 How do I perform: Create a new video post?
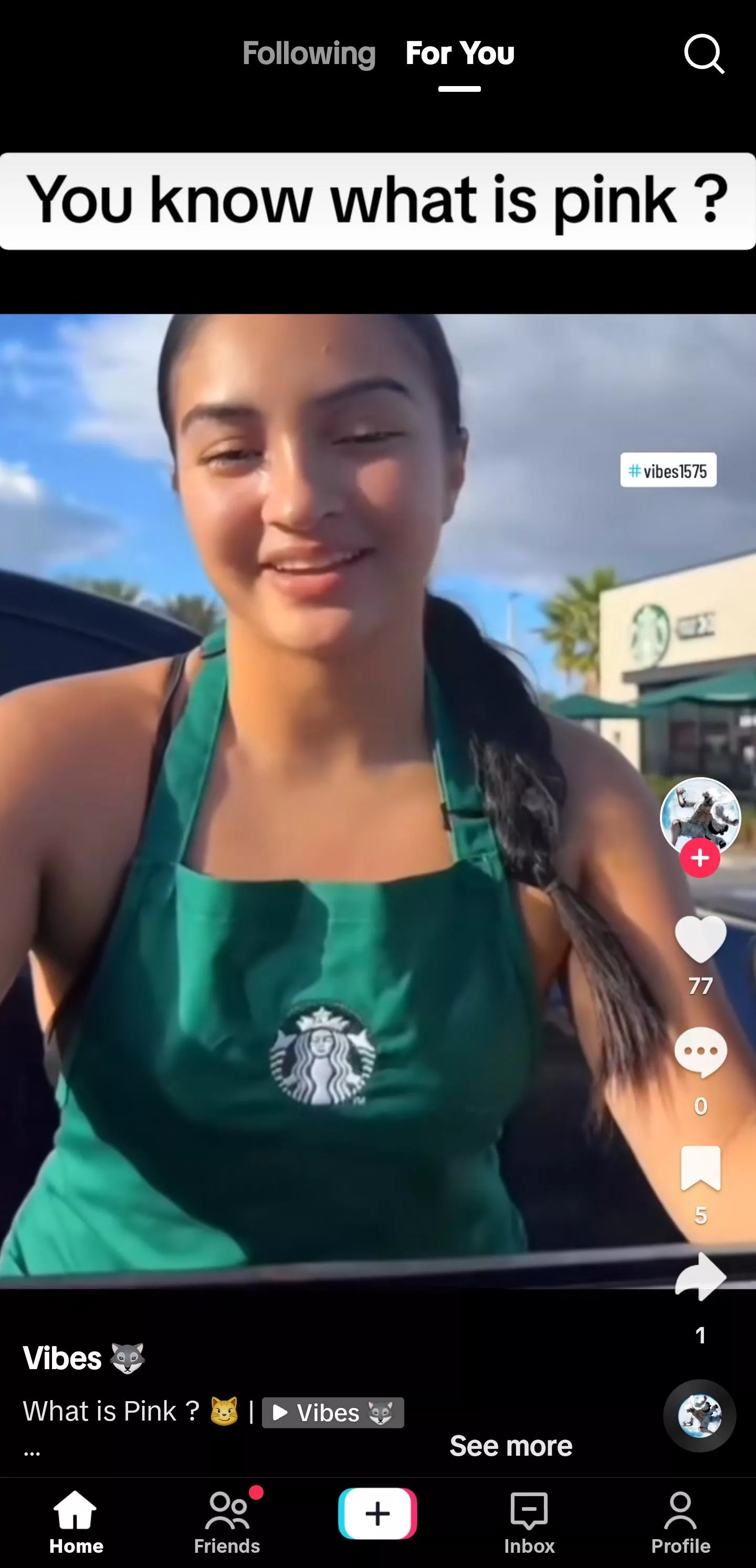point(377,1514)
